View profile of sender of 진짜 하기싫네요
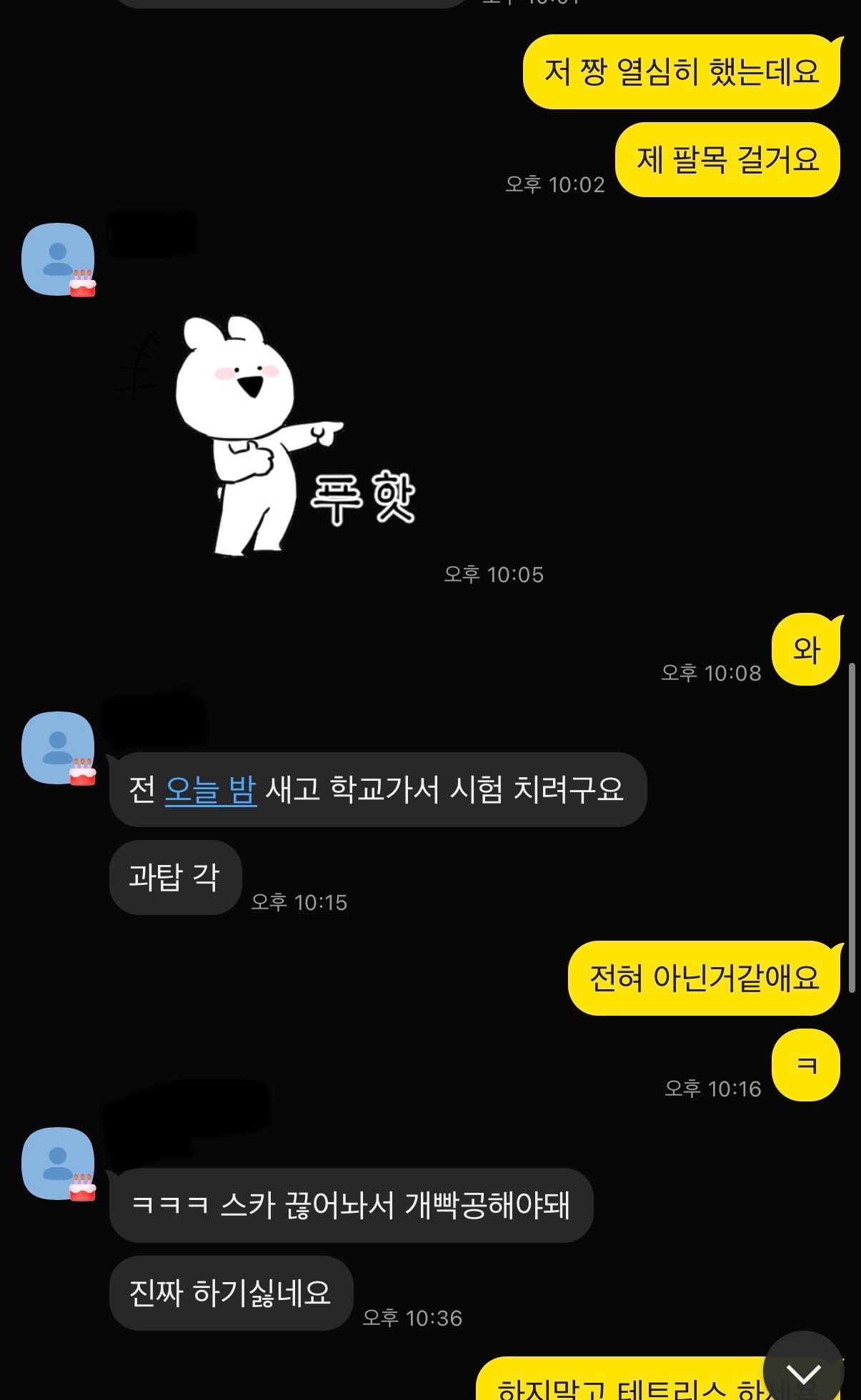 [58, 1163]
